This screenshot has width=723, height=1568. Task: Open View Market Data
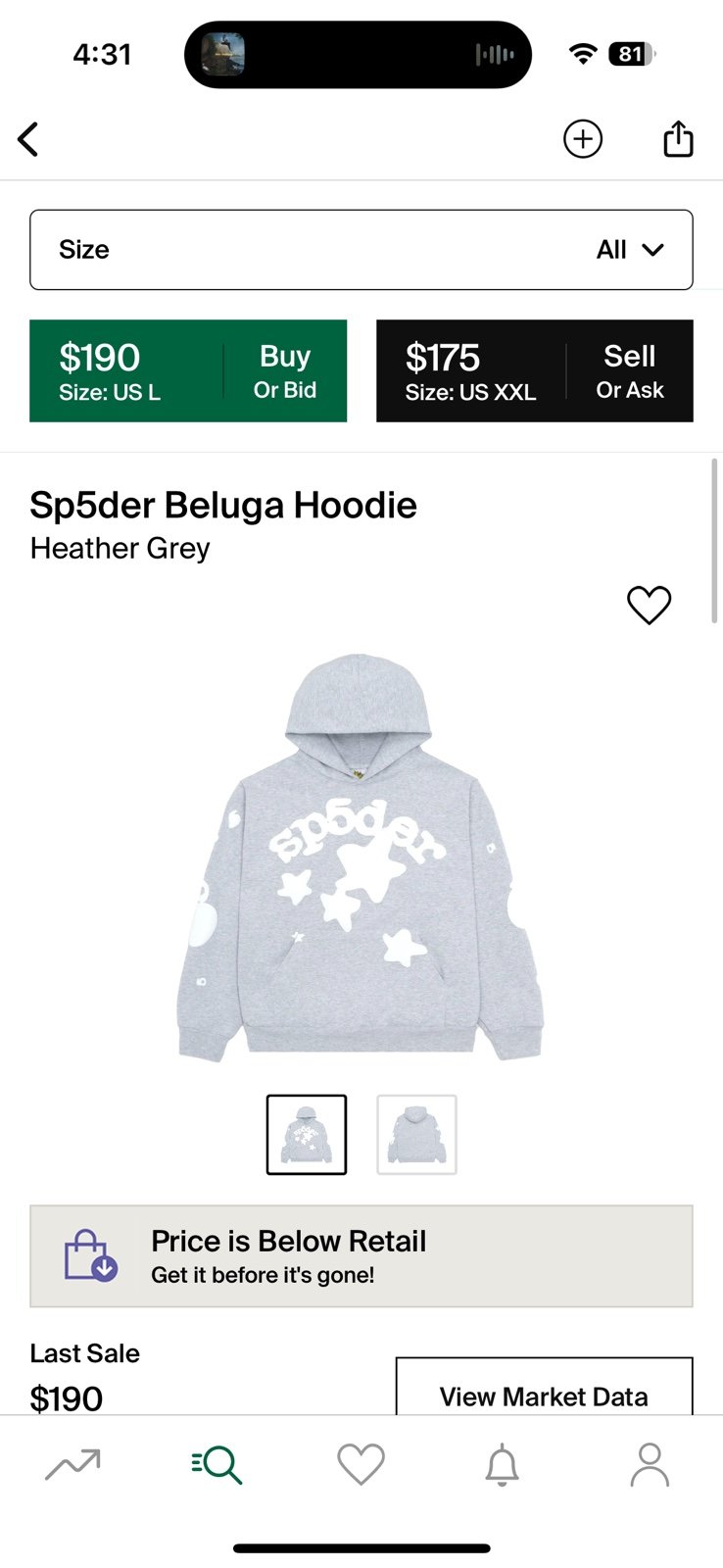coord(545,1386)
